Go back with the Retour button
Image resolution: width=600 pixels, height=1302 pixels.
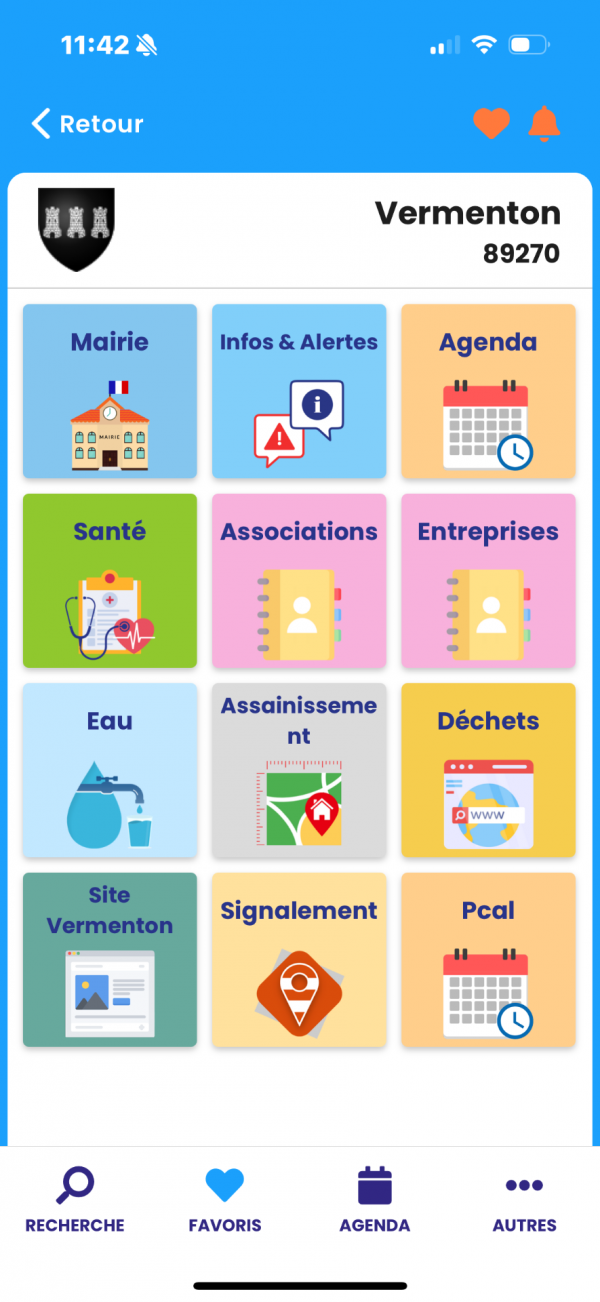pyautogui.click(x=88, y=124)
